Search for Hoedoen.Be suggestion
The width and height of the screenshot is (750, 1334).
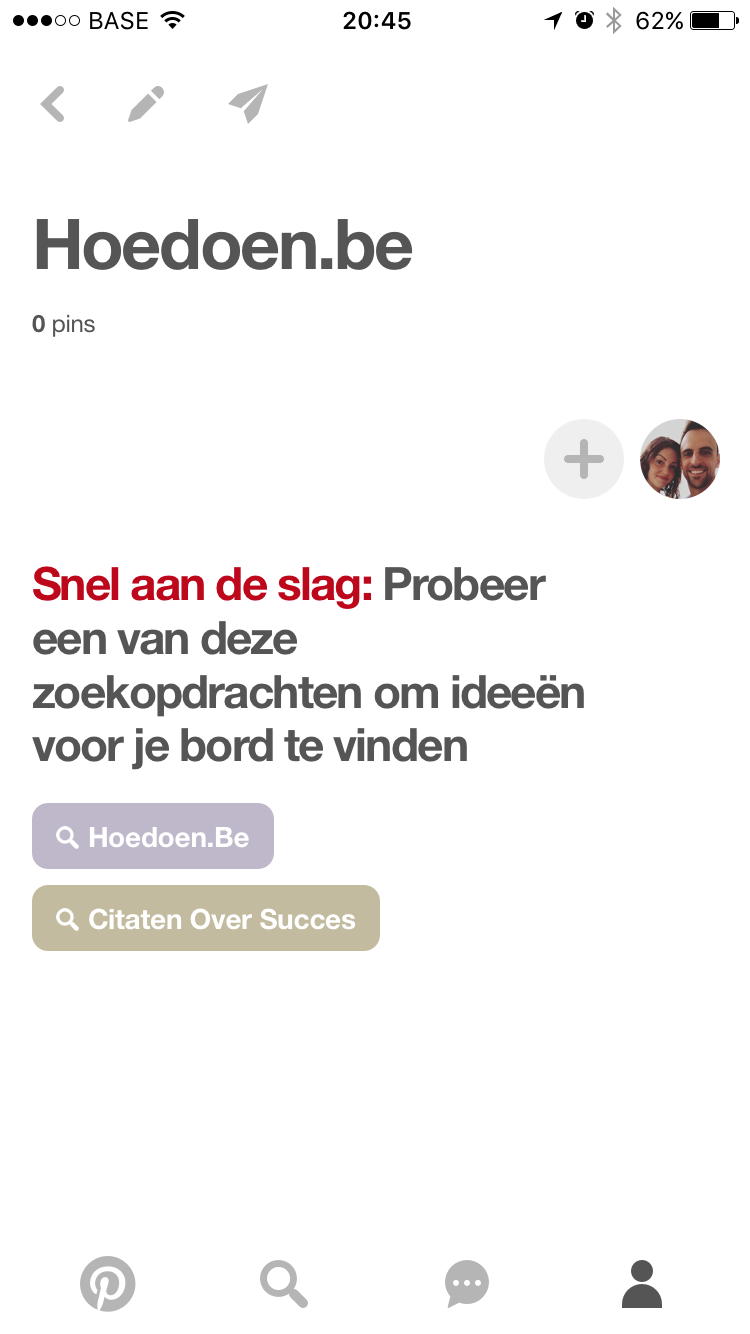tap(153, 836)
